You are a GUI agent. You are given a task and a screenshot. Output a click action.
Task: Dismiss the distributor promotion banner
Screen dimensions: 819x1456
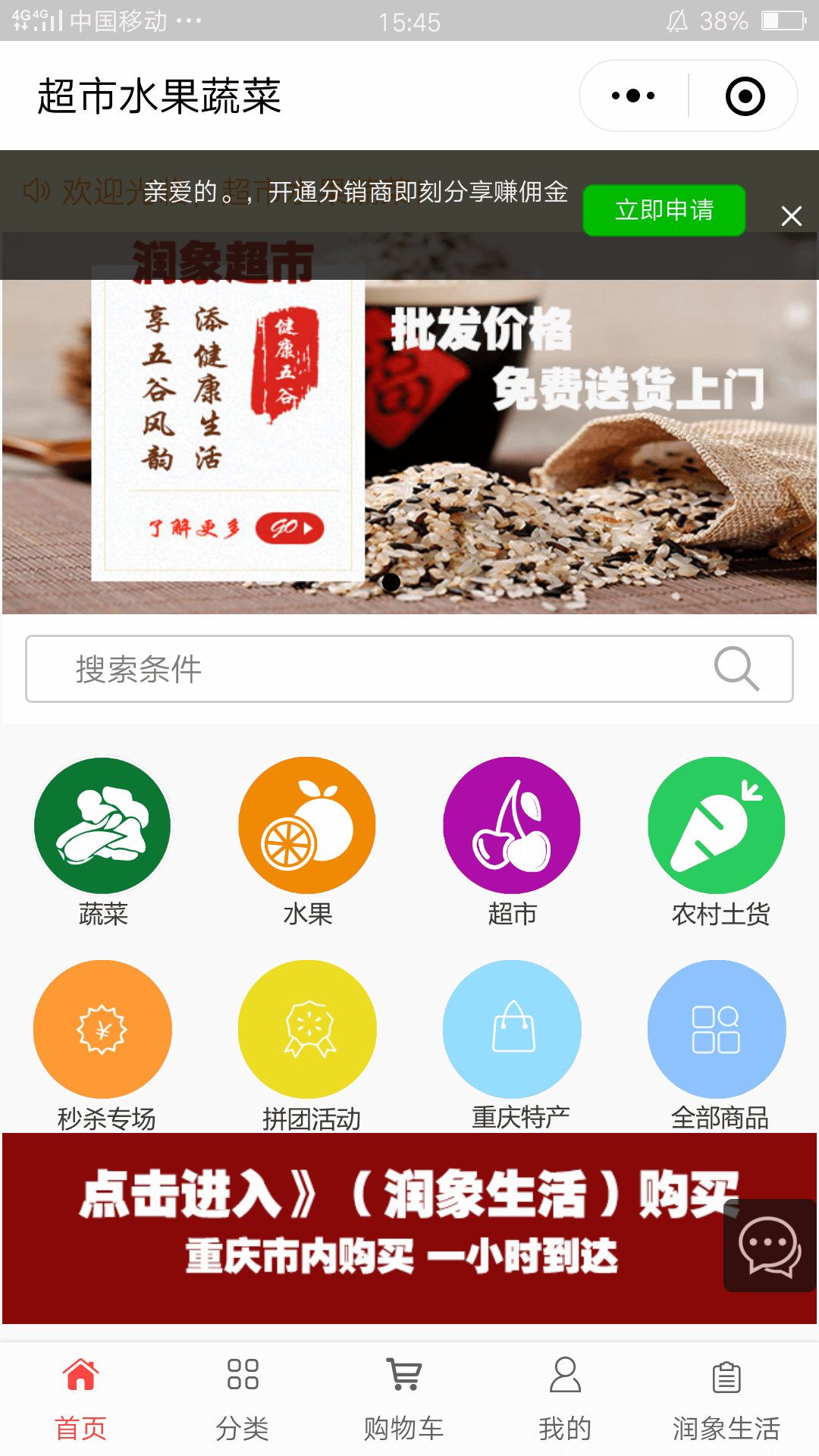click(x=791, y=216)
